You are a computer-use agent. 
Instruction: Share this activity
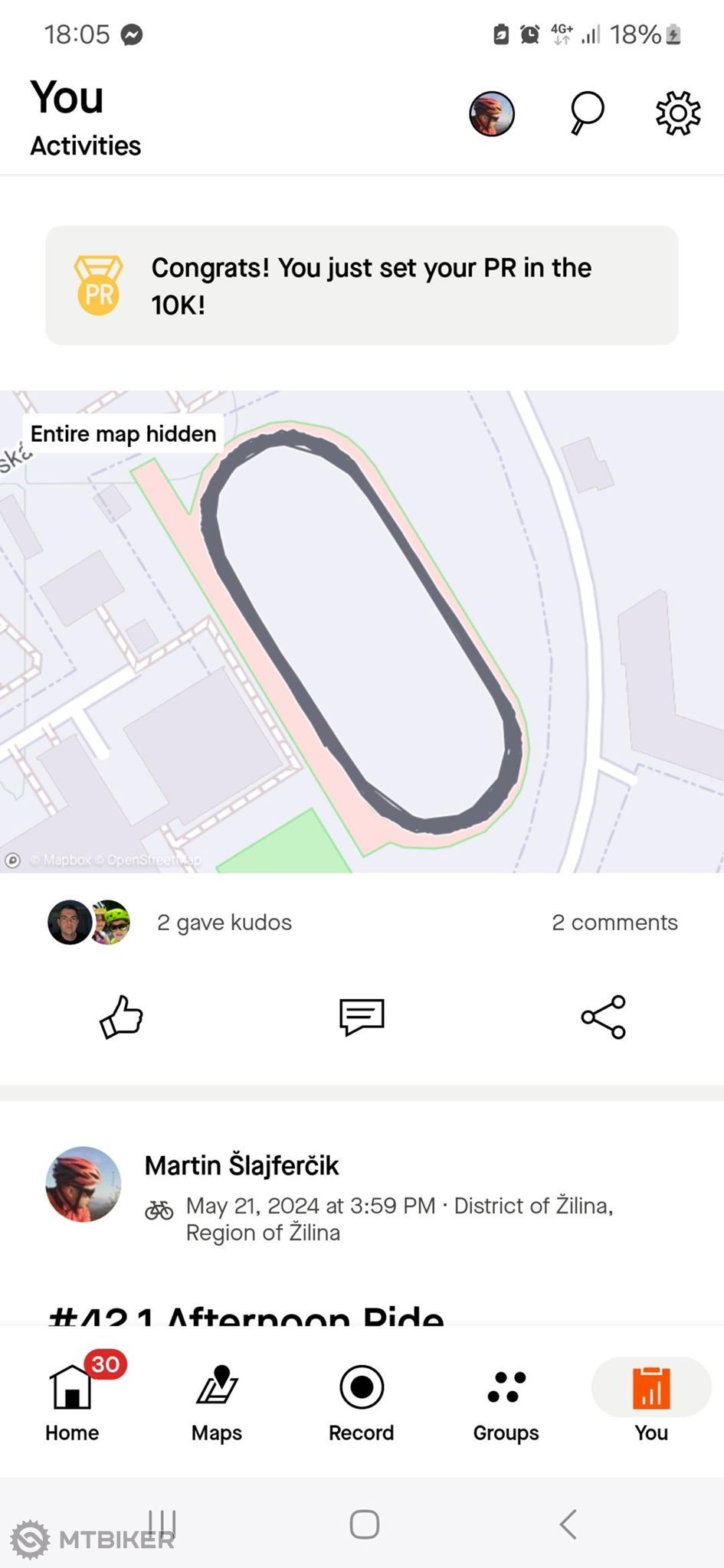(603, 1017)
